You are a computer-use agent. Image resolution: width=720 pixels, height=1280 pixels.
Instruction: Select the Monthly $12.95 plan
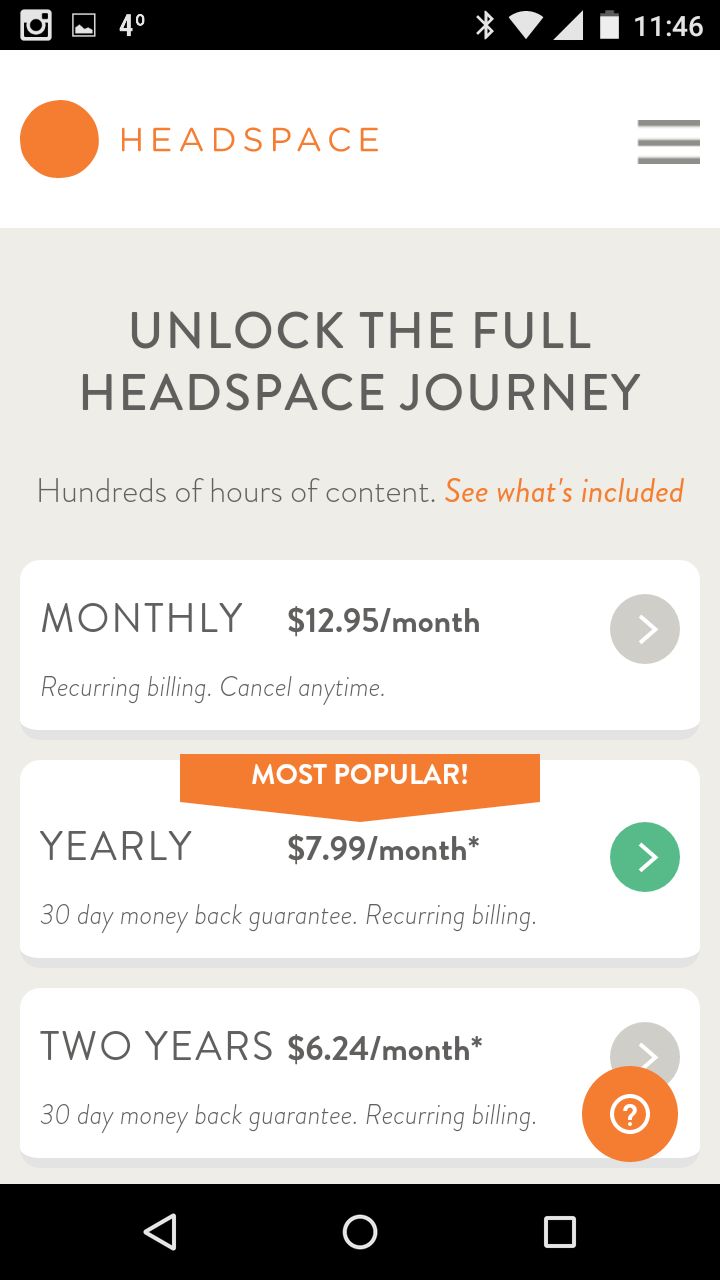pyautogui.click(x=360, y=645)
